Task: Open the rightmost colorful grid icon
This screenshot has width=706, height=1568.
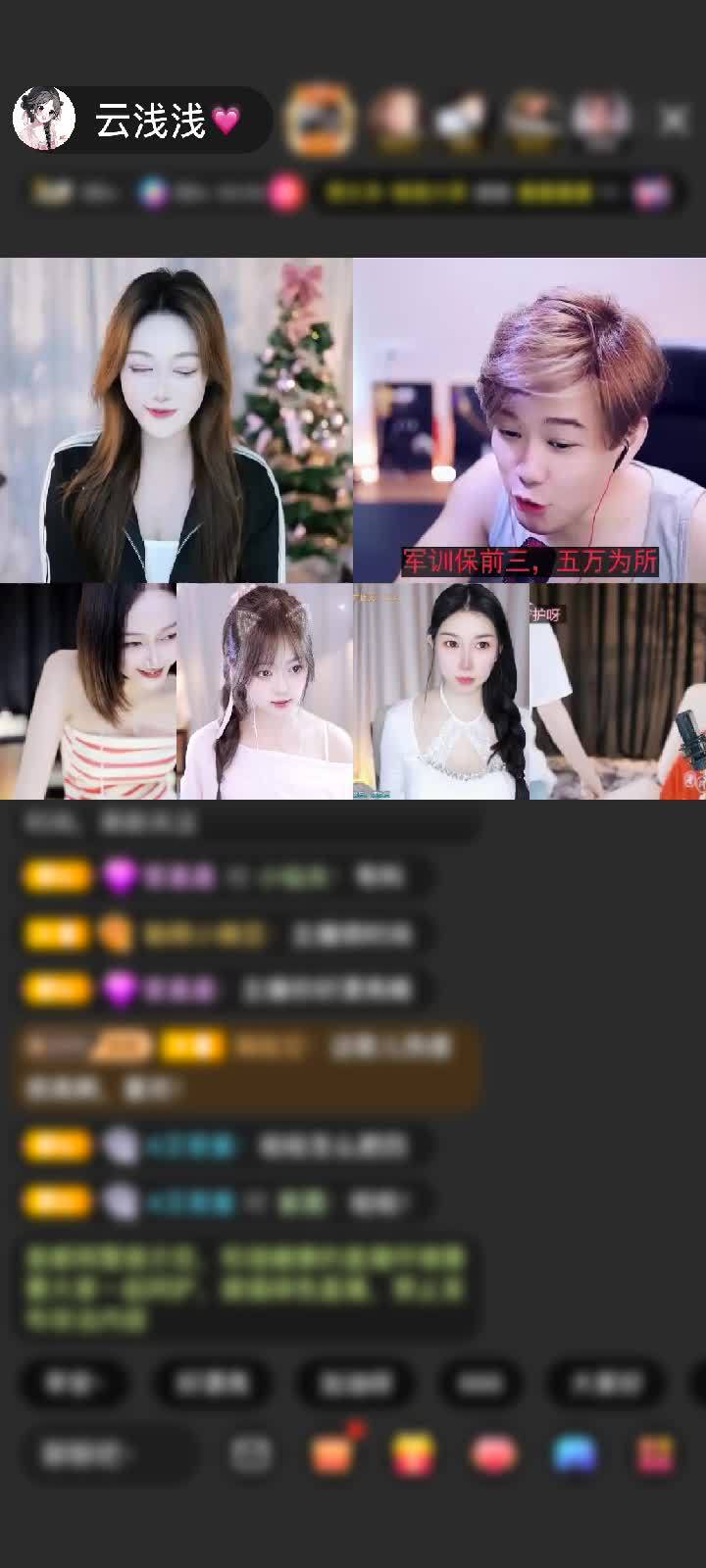Action: 653,1451
